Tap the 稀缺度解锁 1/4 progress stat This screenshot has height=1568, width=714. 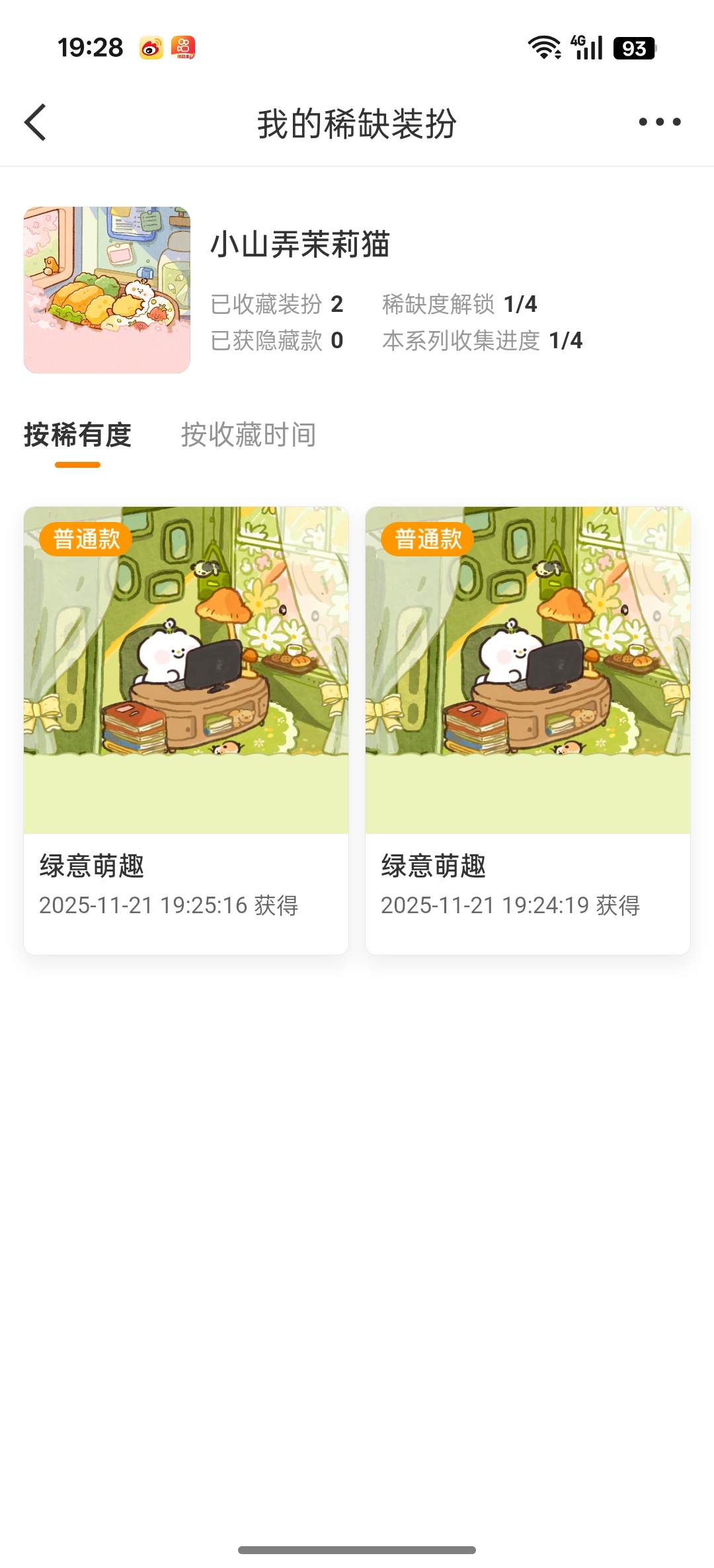click(x=459, y=303)
